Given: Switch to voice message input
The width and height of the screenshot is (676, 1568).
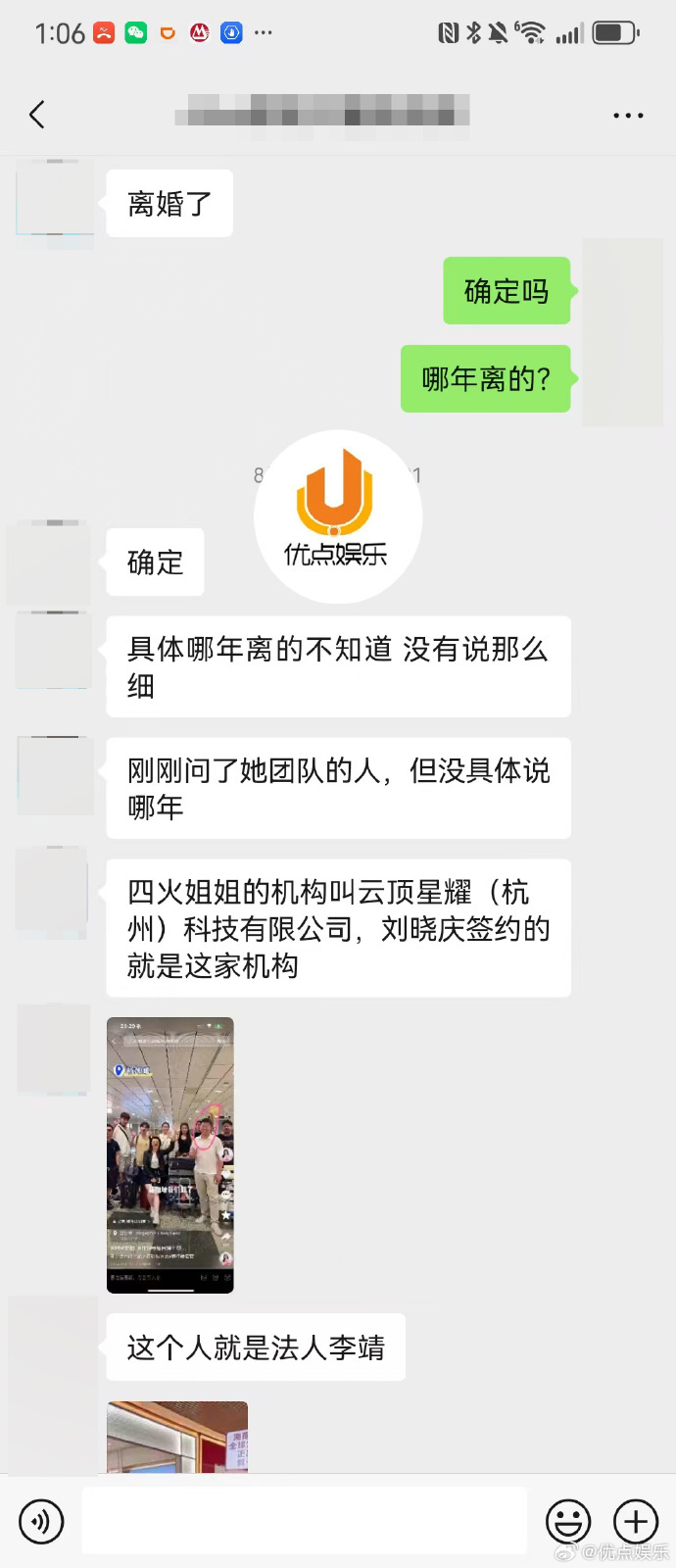Looking at the screenshot, I should [41, 1521].
